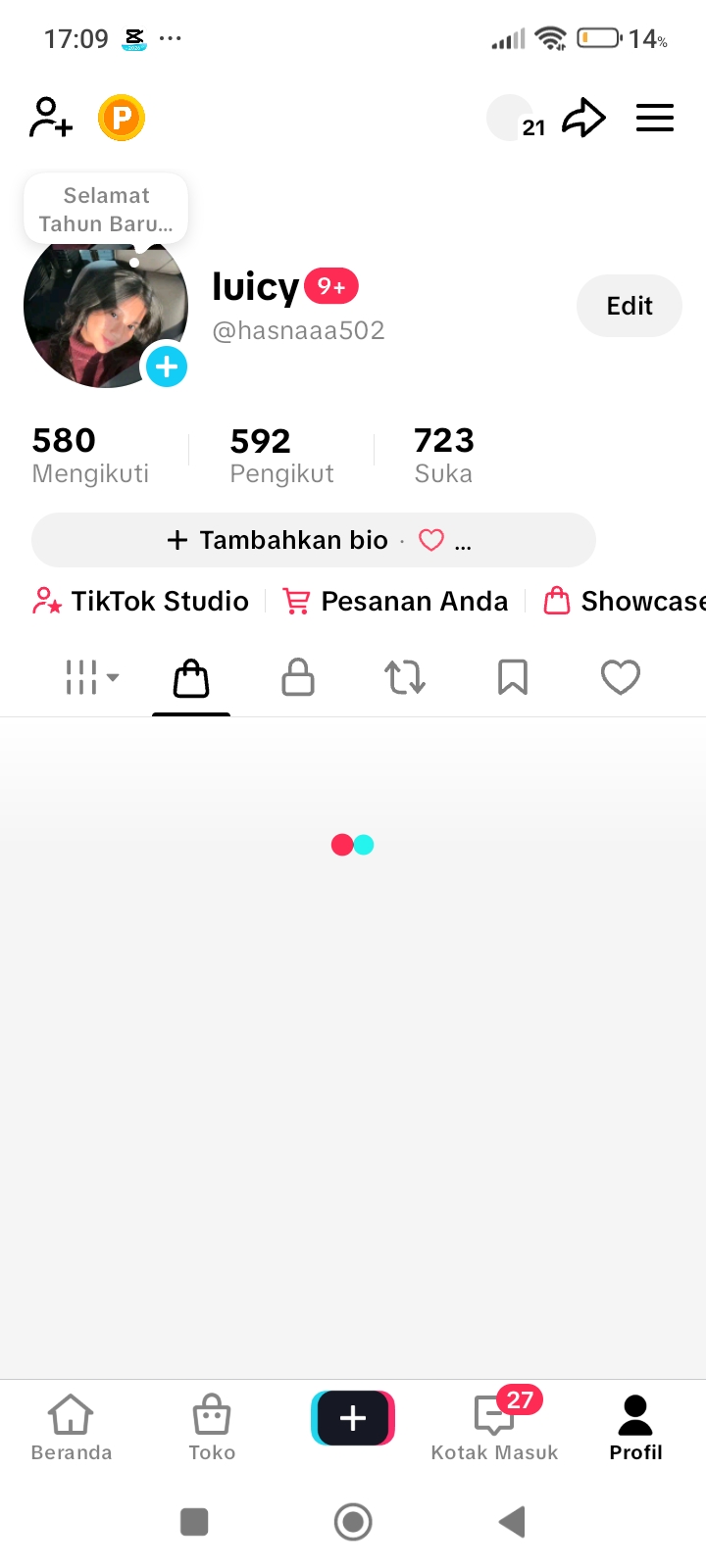Switch to the liked videos heart tab

point(620,677)
